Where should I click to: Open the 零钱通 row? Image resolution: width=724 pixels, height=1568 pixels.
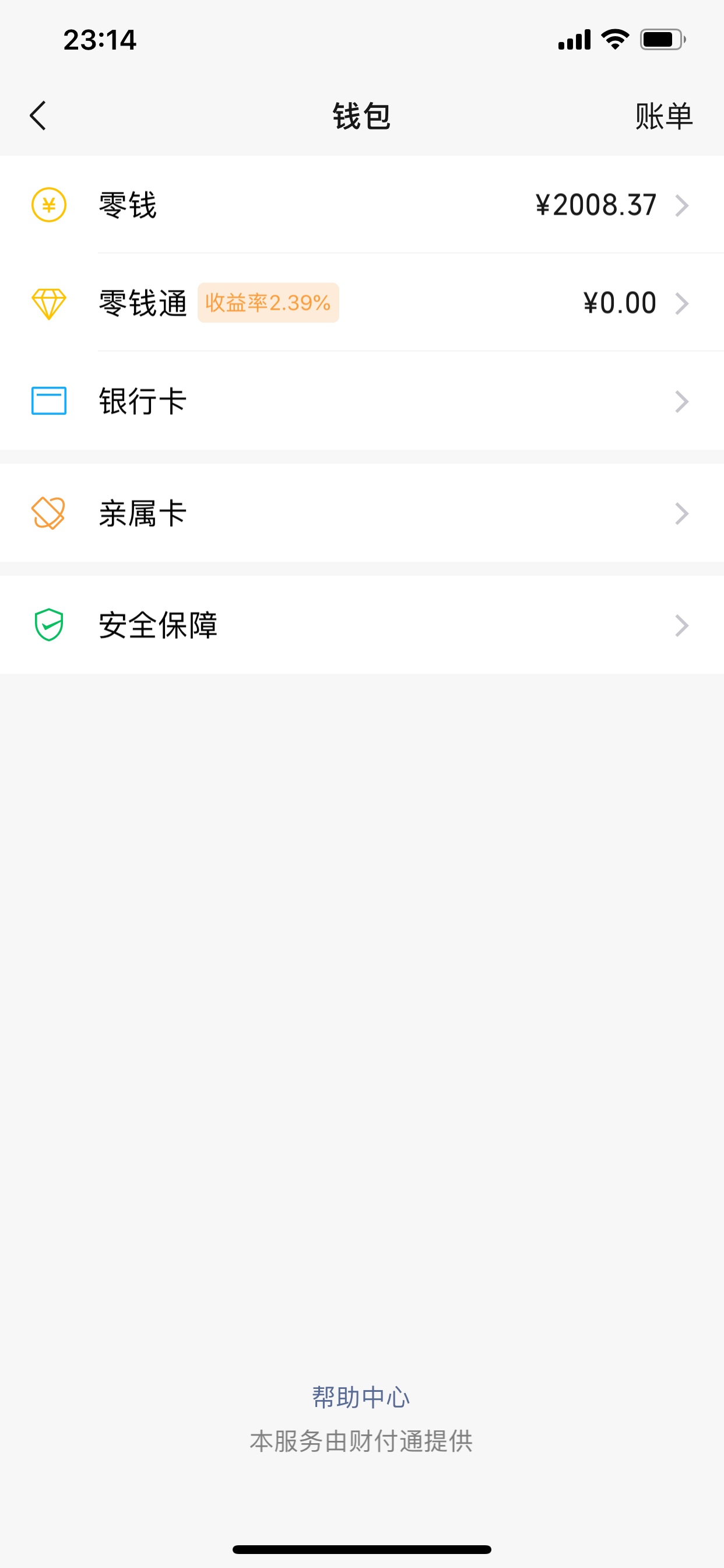[x=362, y=303]
